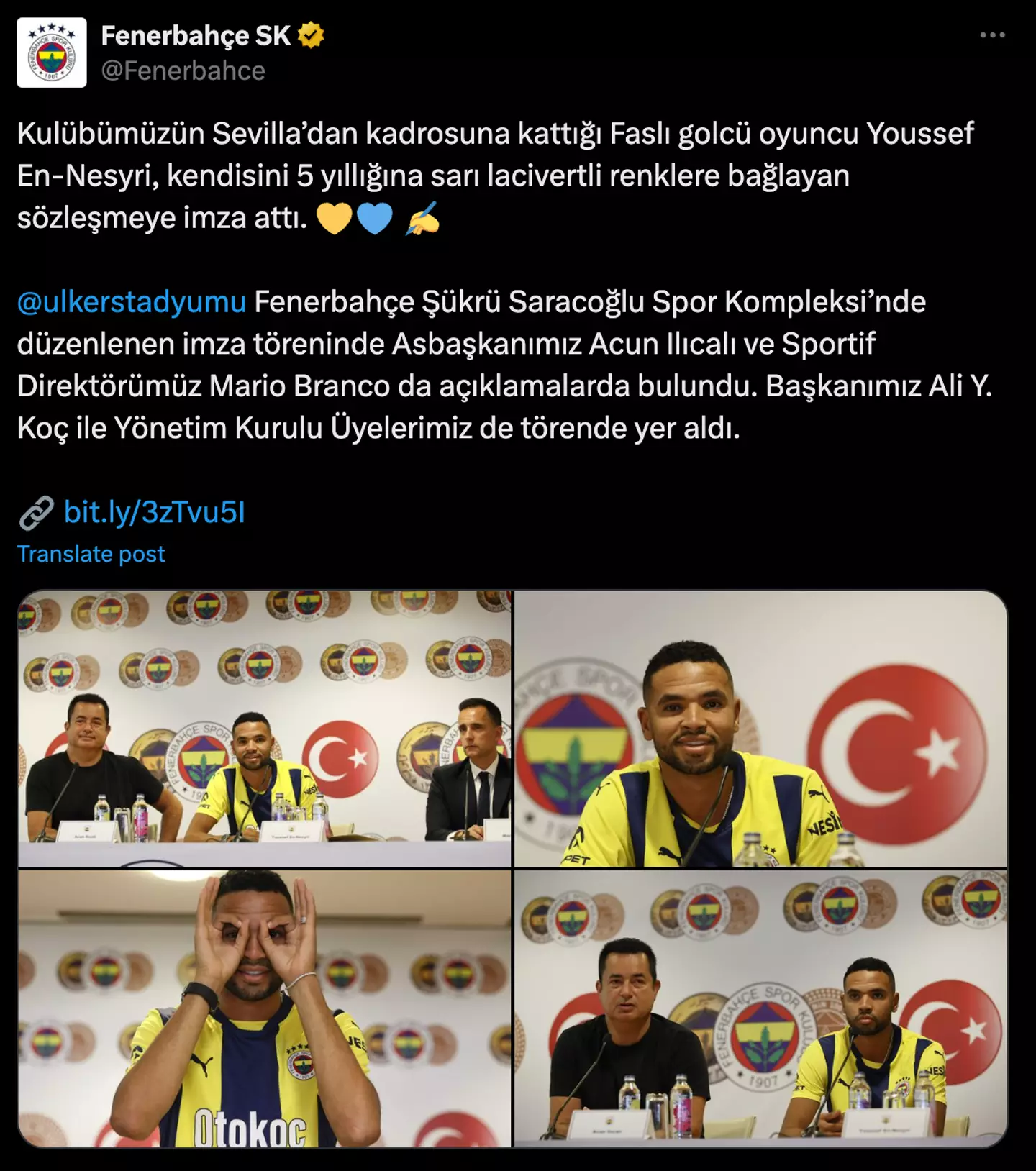The image size is (1036, 1171).
Task: Open the close-up photo with Turkish flag
Action: tap(760, 728)
